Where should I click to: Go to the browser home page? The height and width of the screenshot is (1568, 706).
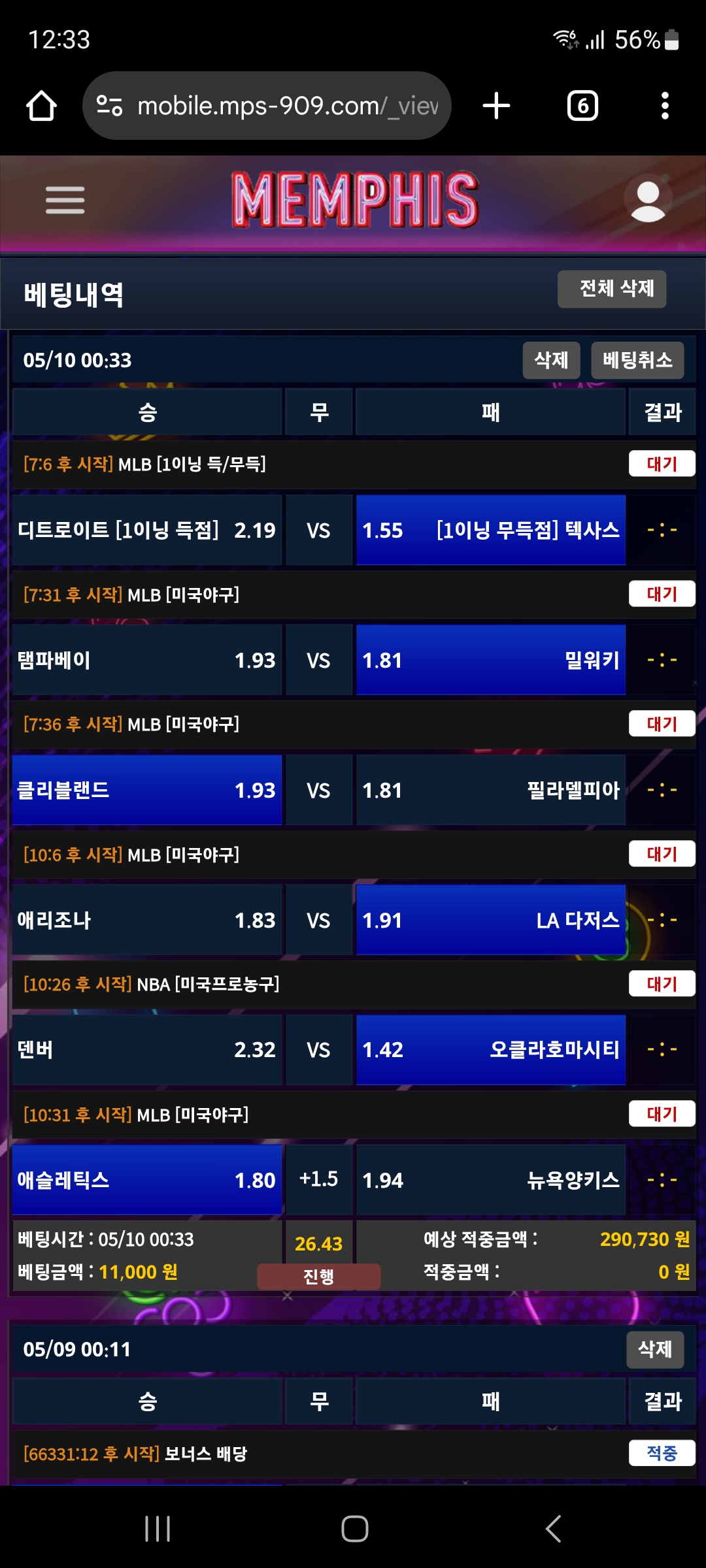41,106
